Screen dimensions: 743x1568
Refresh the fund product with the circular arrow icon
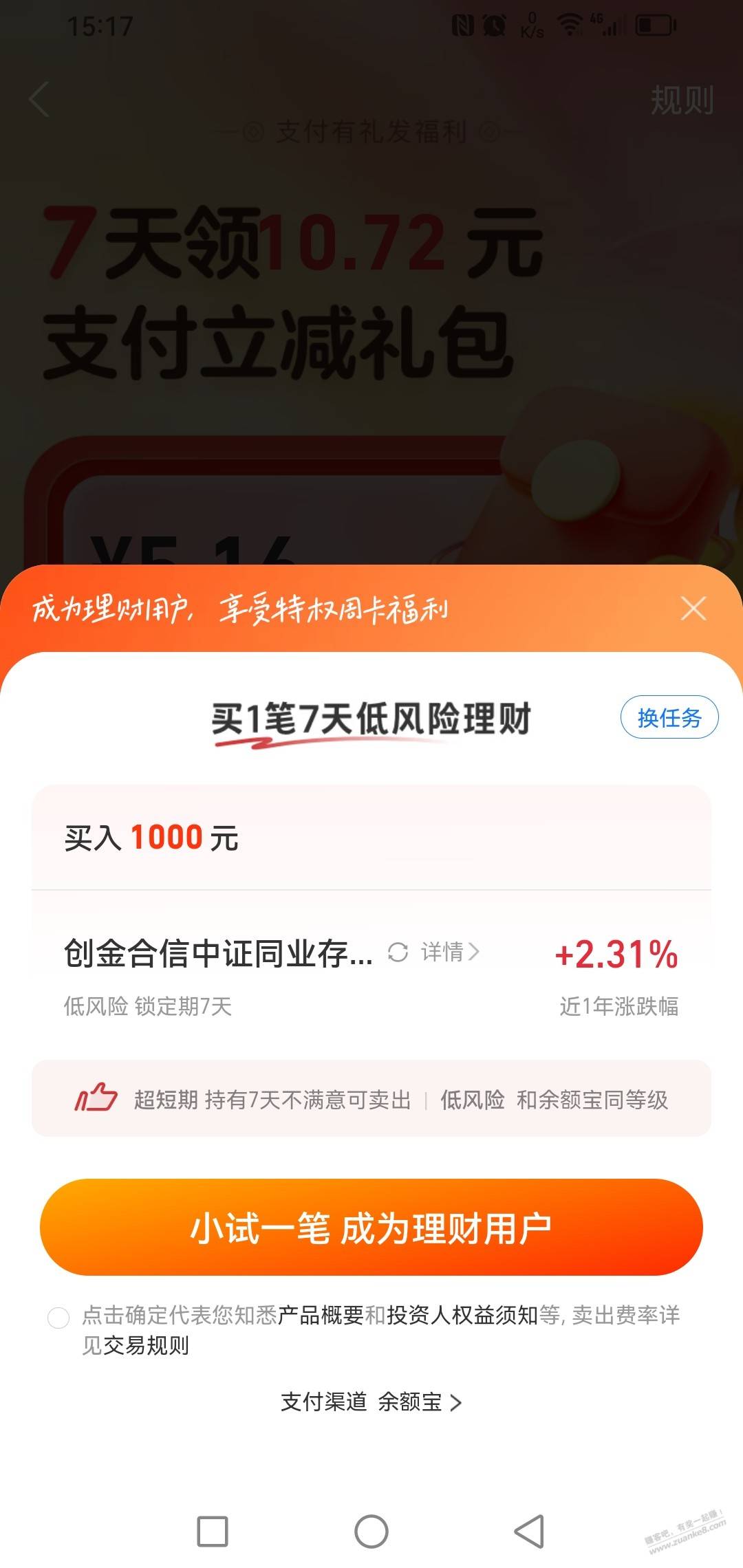(398, 952)
